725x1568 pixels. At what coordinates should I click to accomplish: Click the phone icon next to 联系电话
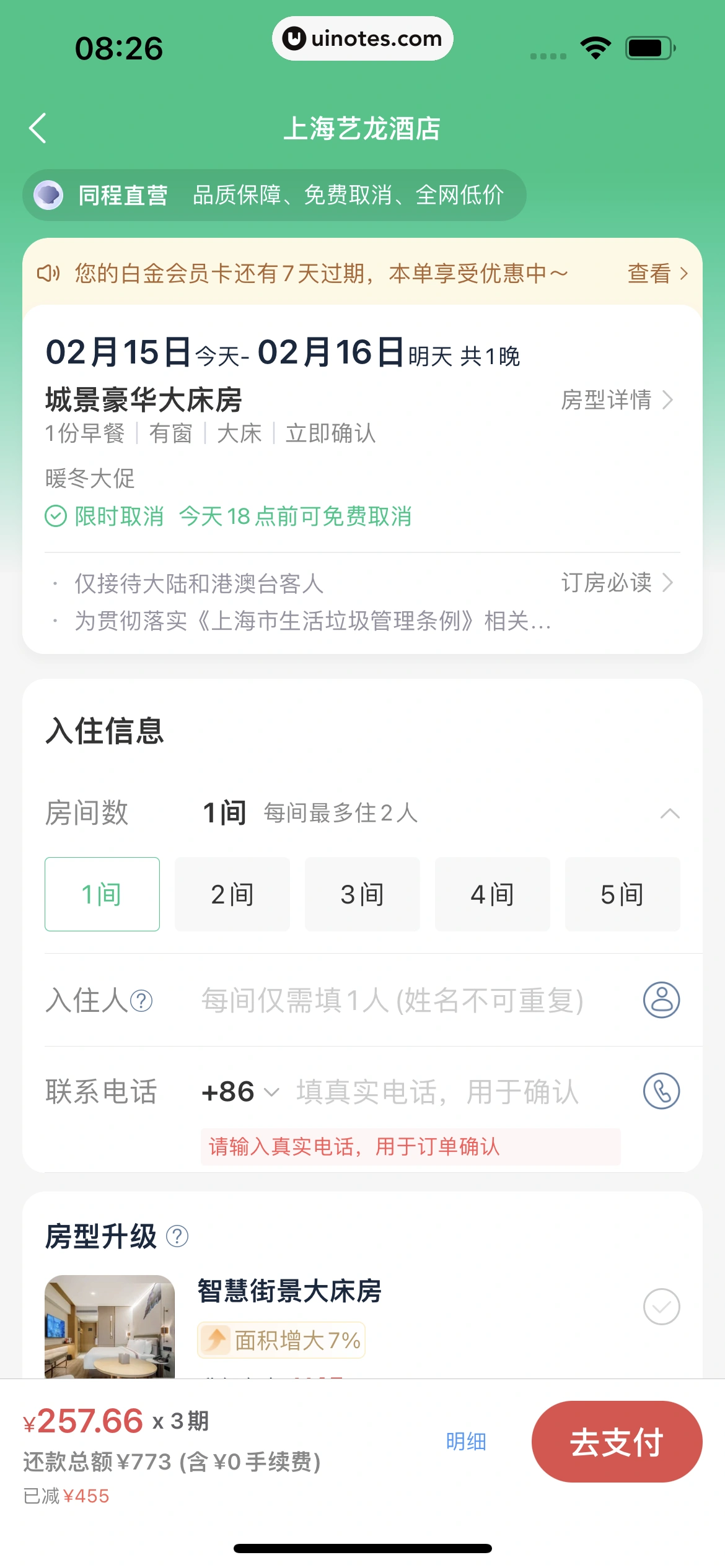pyautogui.click(x=661, y=1091)
